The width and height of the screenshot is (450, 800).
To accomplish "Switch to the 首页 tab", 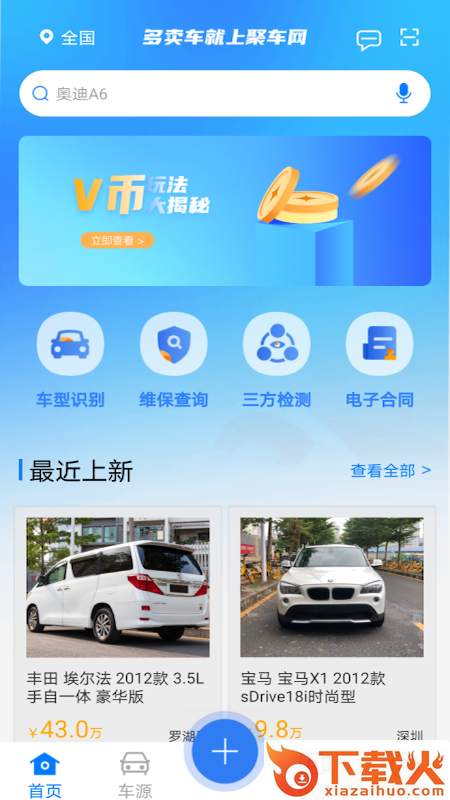I will coord(45,774).
